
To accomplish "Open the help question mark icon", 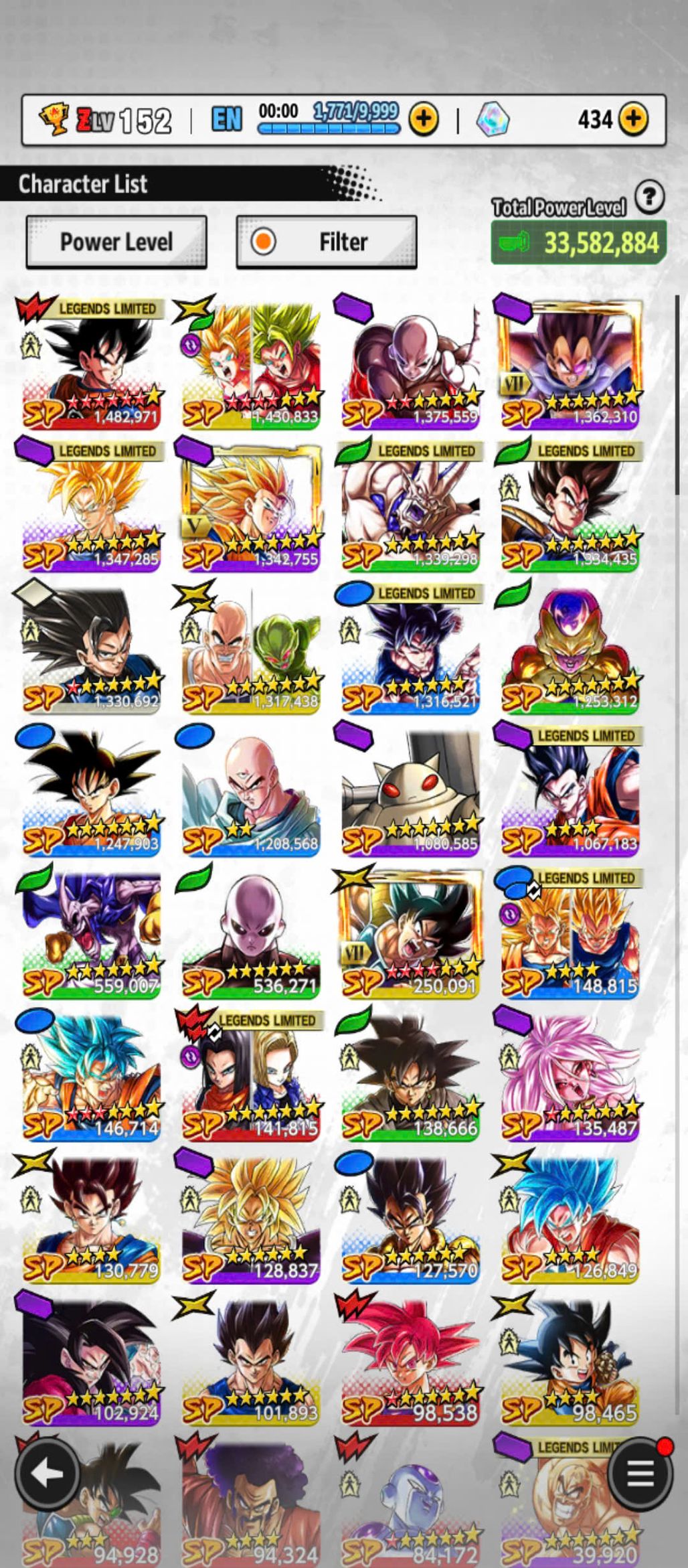I will point(649,198).
